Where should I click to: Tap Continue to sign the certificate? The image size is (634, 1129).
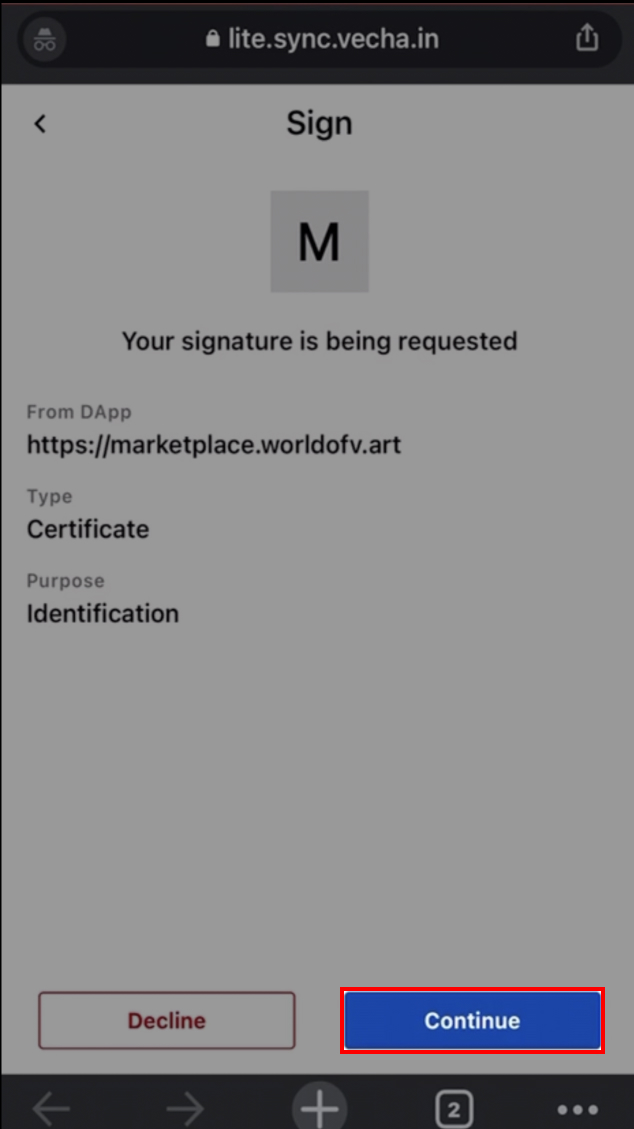point(472,1021)
